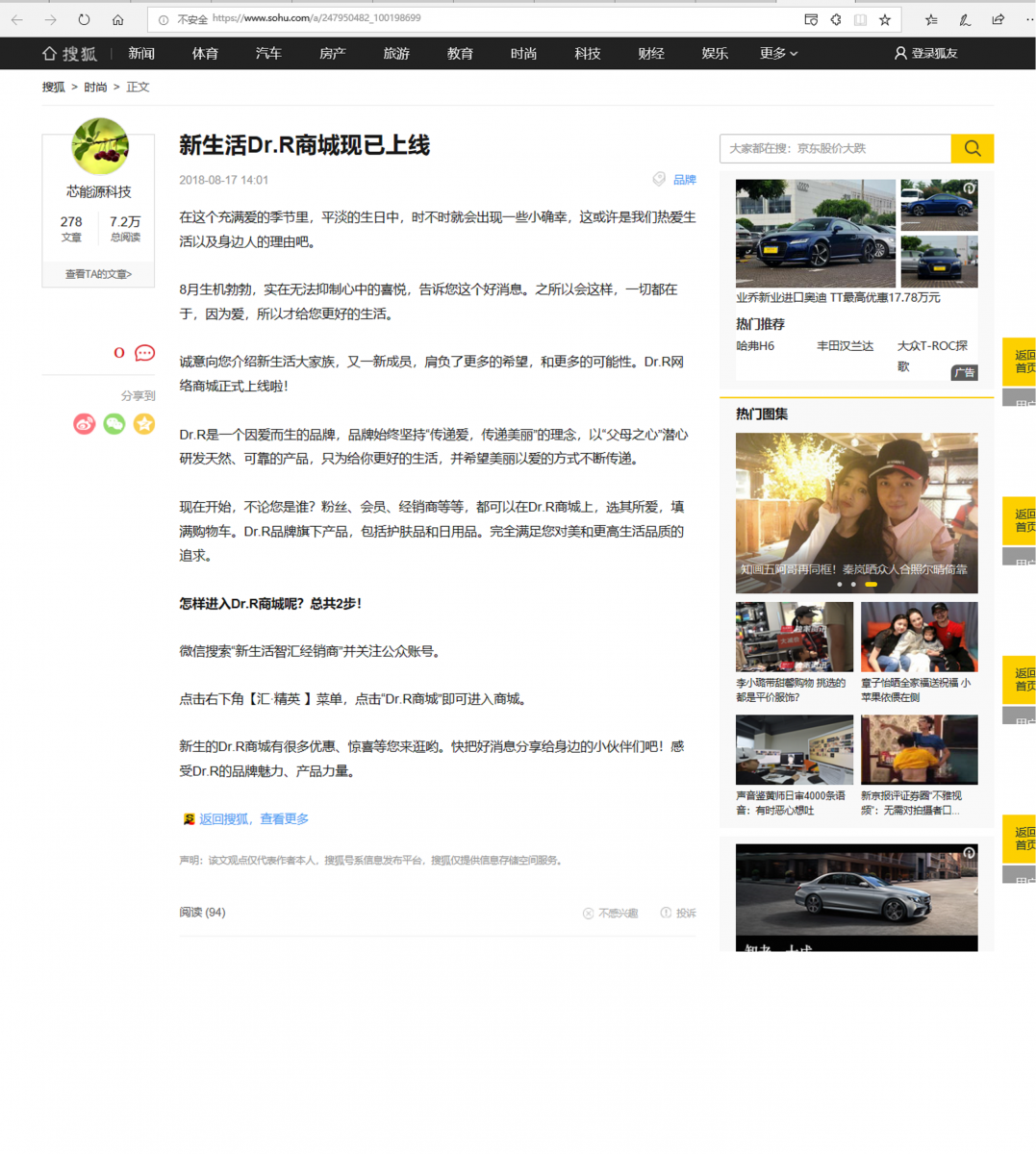The height and width of the screenshot is (1154, 1036).
Task: Expand the 更多 menu
Action: pos(778,54)
